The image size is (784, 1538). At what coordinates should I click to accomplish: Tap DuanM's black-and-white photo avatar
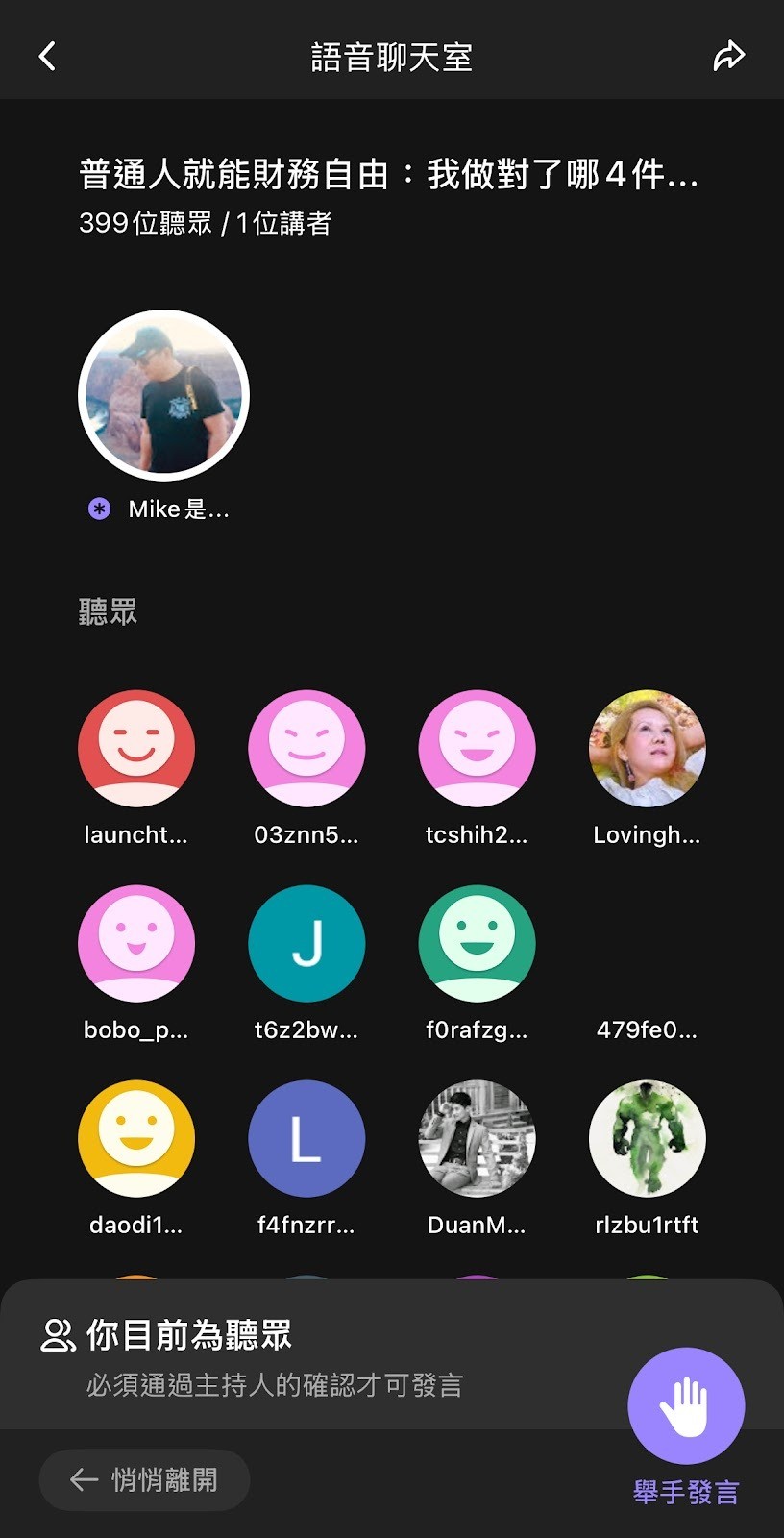tap(477, 1138)
